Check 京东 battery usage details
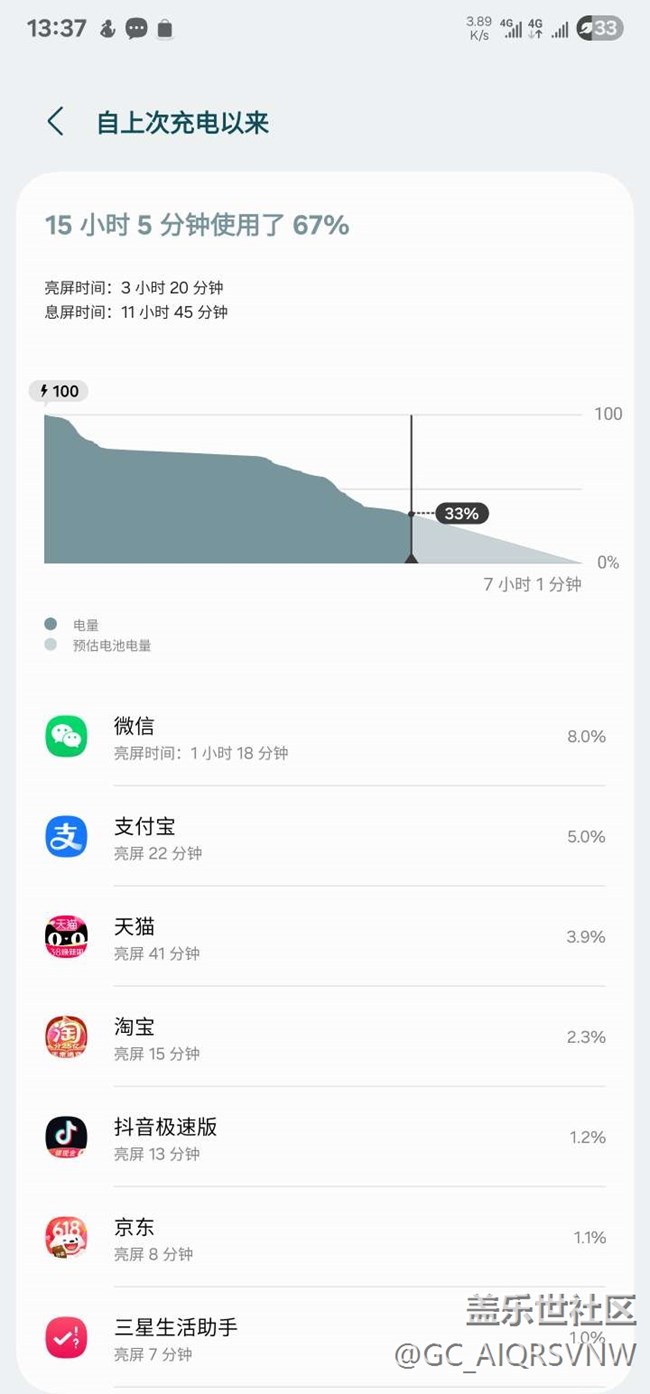The height and width of the screenshot is (1394, 650). pos(325,1237)
